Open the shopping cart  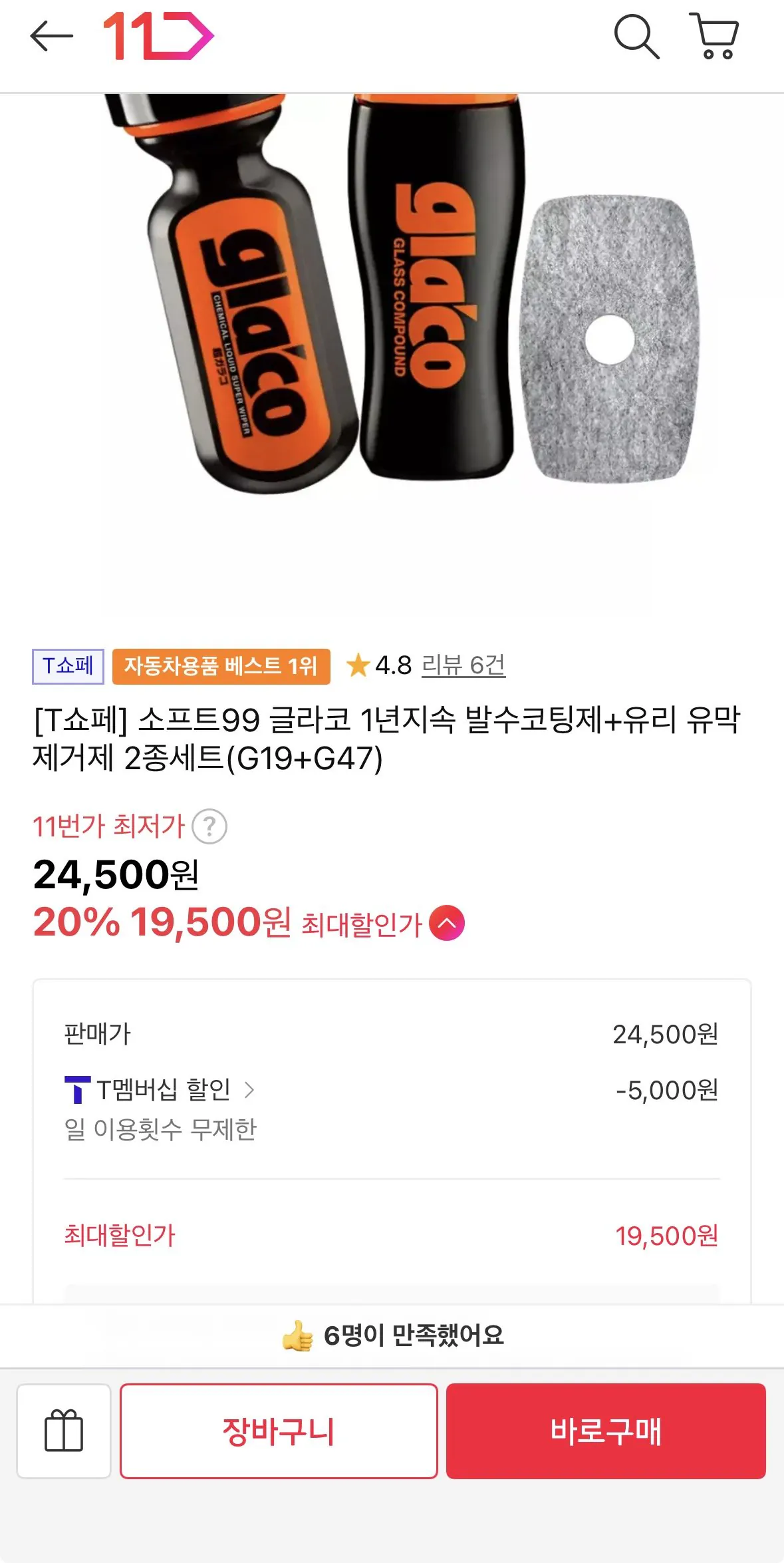point(715,36)
